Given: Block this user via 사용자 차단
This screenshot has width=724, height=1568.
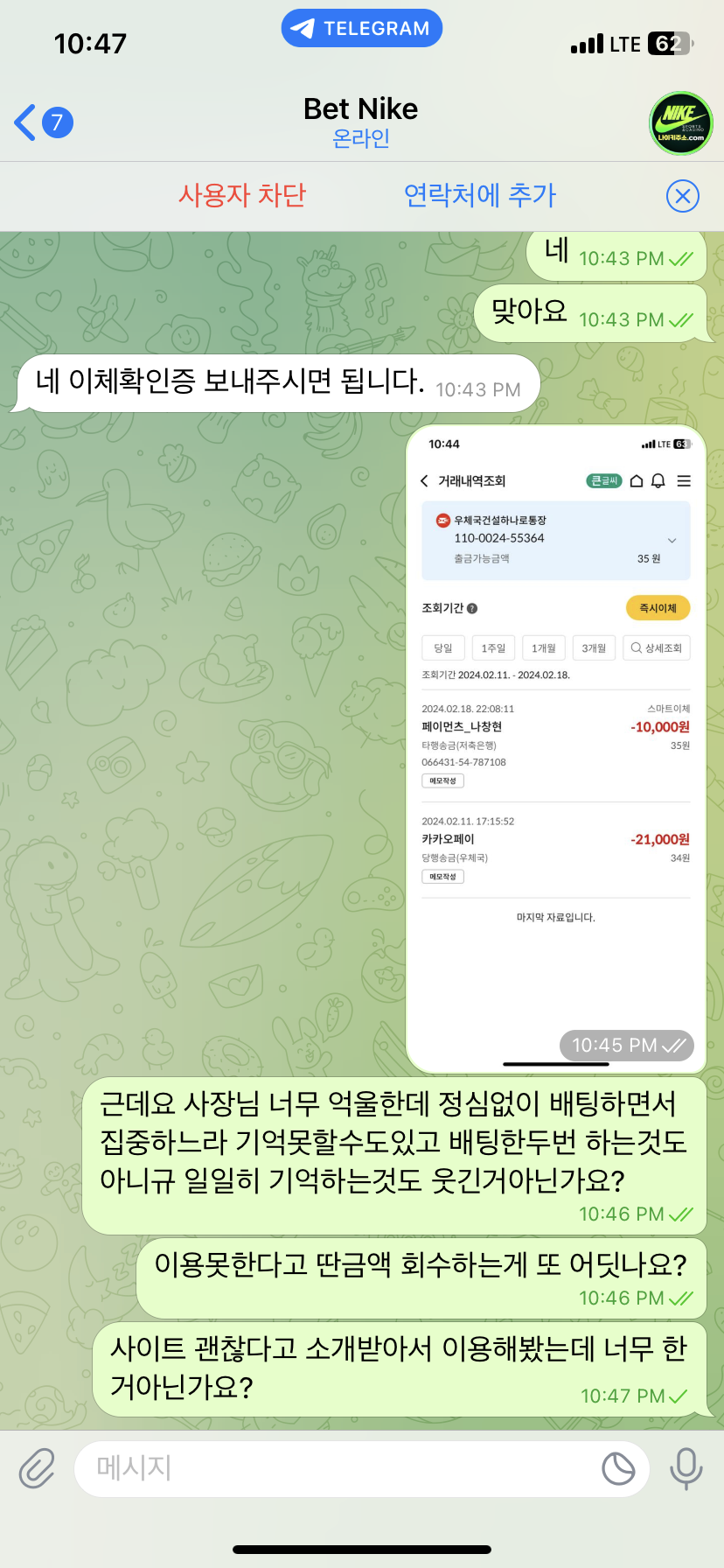Looking at the screenshot, I should [242, 195].
